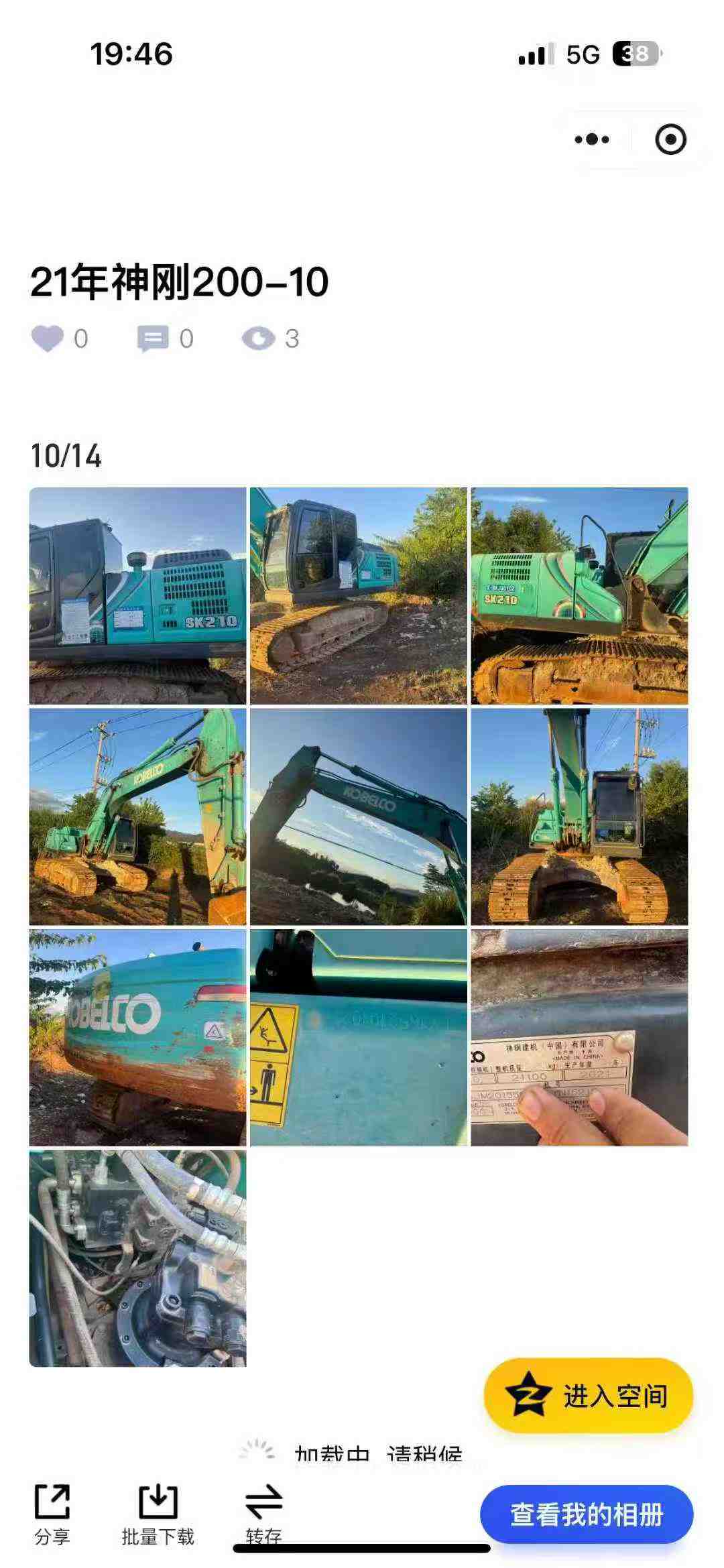The height and width of the screenshot is (1568, 724).
Task: Open the nameplate photo with the finger
Action: click(x=579, y=1037)
